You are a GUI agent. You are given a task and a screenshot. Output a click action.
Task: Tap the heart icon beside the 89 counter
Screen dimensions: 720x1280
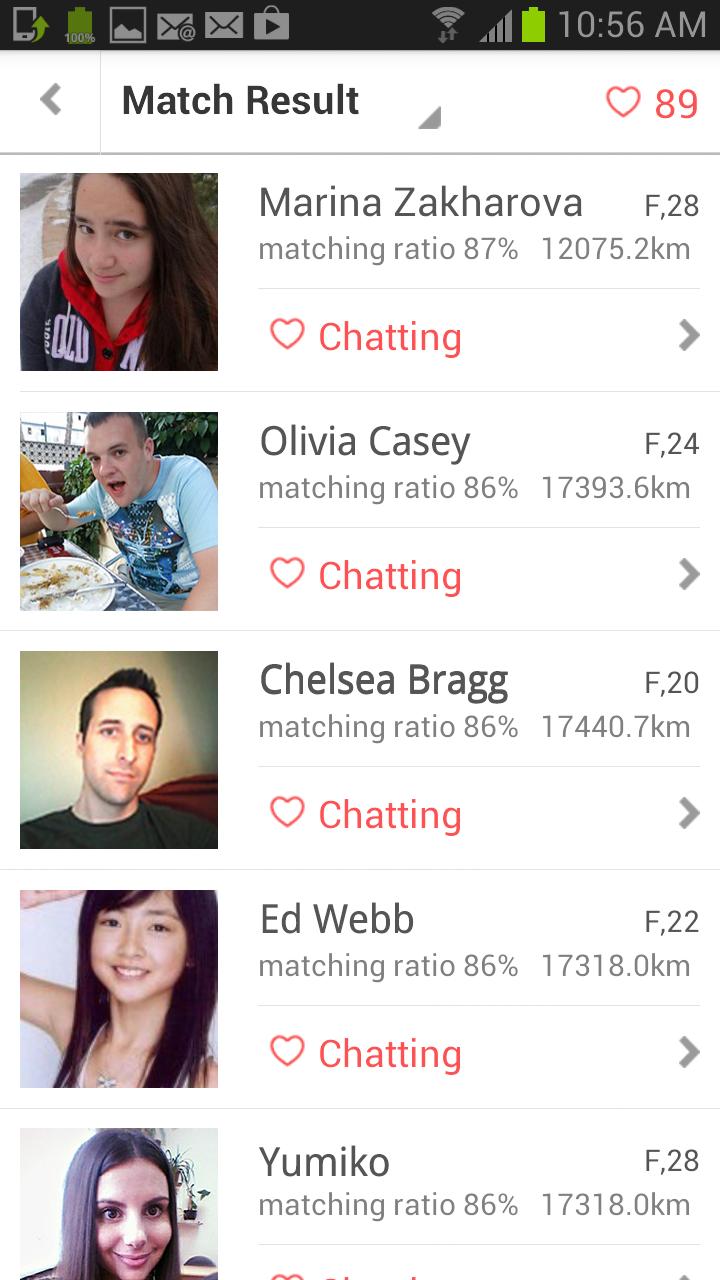(623, 100)
